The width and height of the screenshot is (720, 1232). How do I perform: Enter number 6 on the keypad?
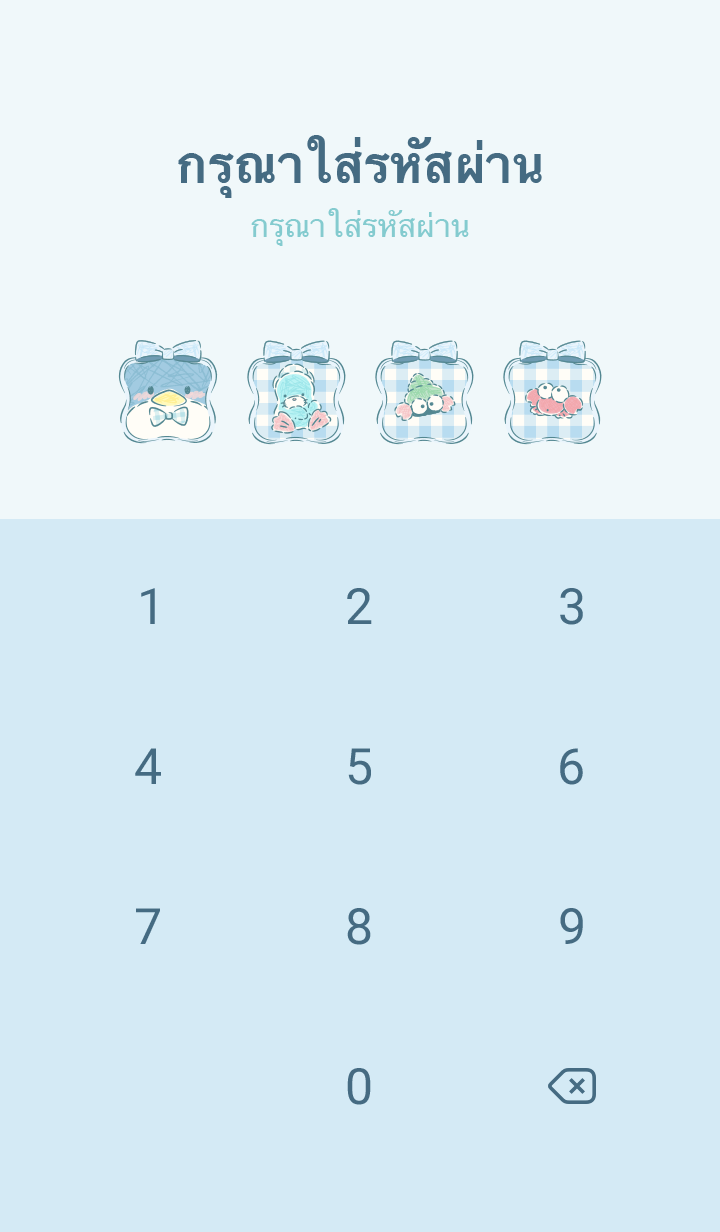[x=571, y=767]
